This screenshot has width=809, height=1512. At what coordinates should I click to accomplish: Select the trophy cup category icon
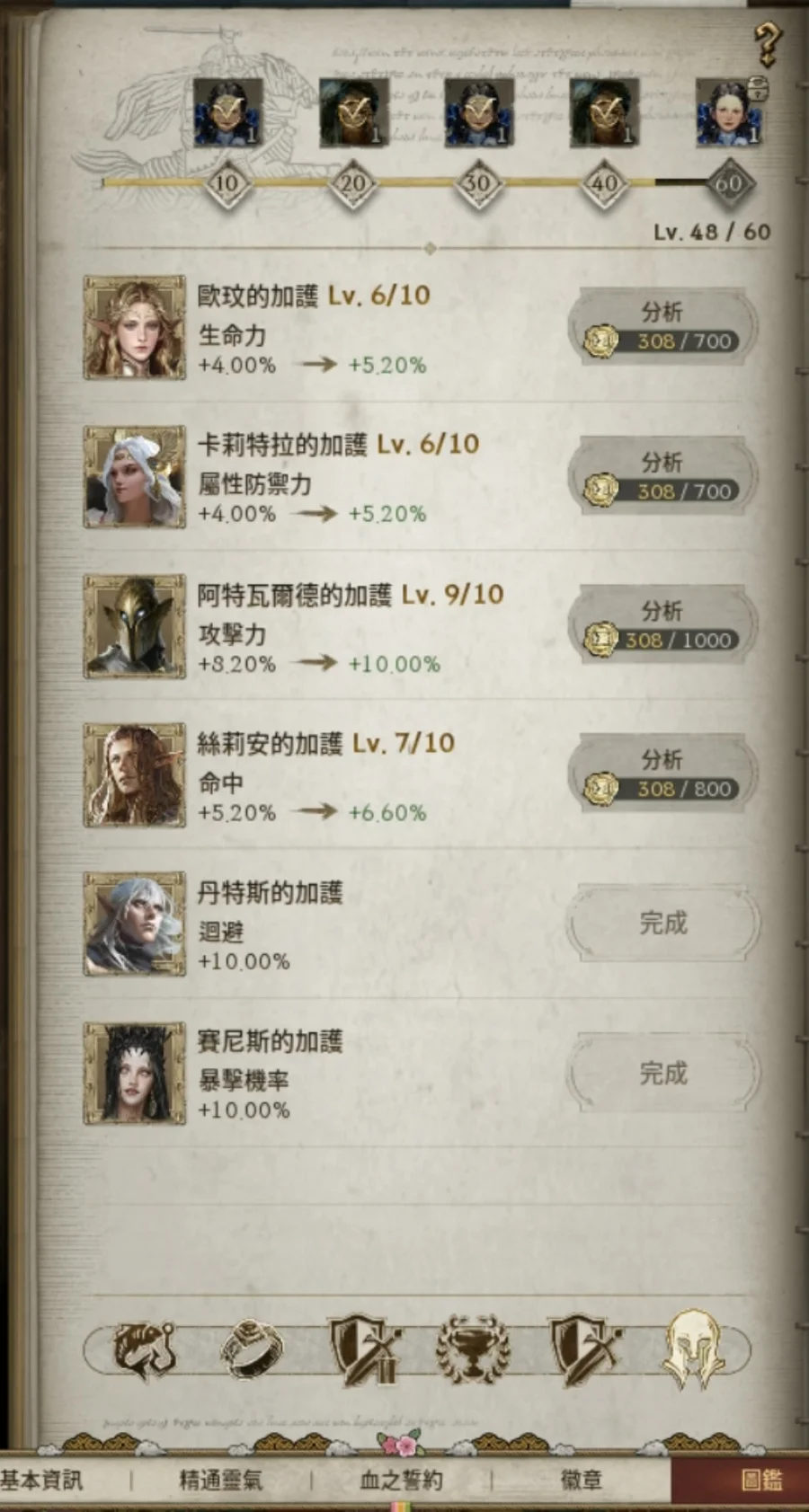pyautogui.click(x=473, y=1348)
